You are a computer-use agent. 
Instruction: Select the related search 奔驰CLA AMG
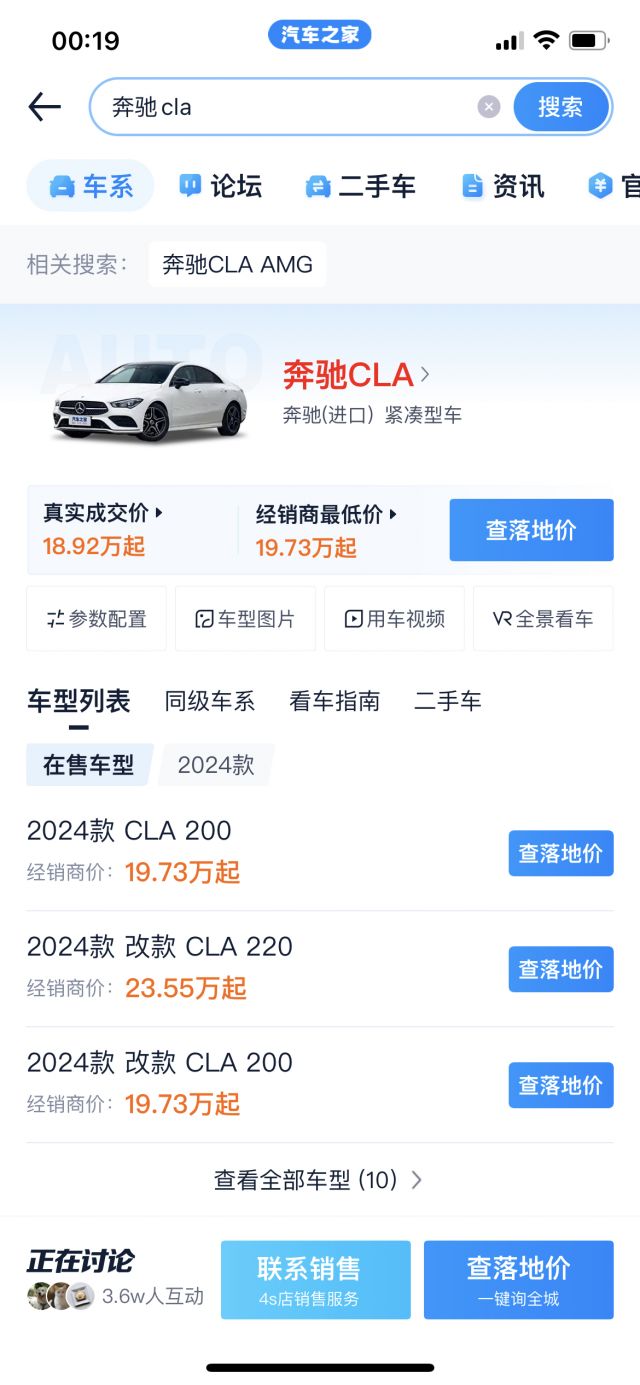[237, 265]
